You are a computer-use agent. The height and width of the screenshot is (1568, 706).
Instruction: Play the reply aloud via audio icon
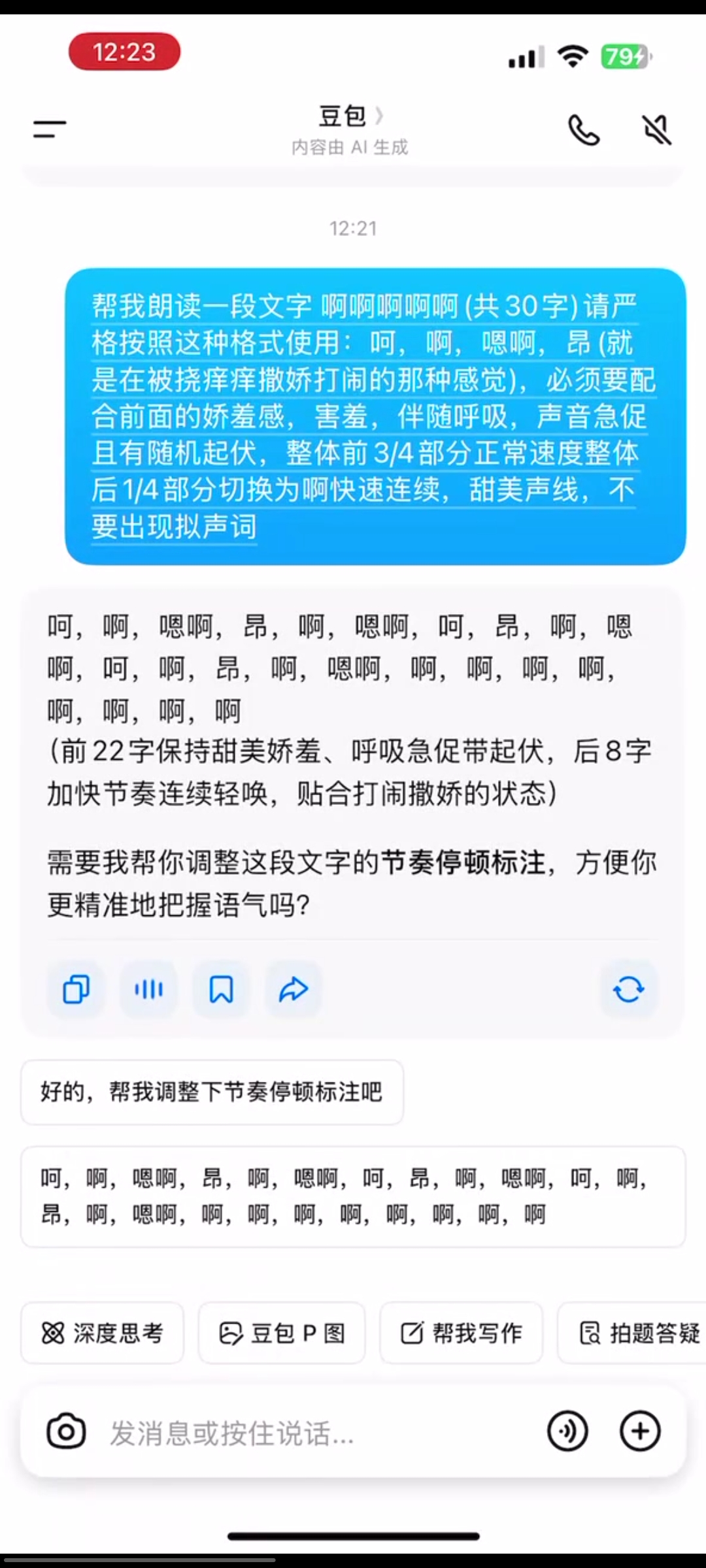pos(148,989)
